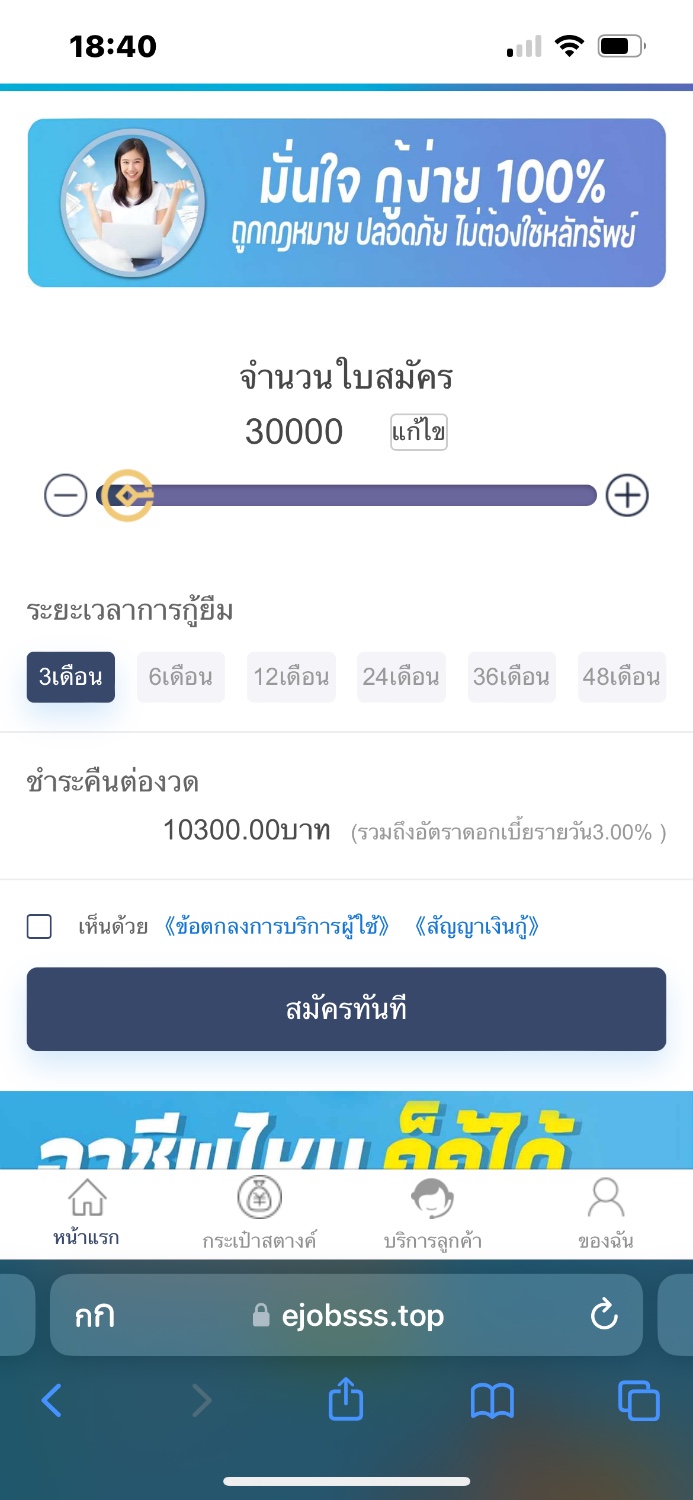Select the 6เดือน loan period

pyautogui.click(x=181, y=677)
